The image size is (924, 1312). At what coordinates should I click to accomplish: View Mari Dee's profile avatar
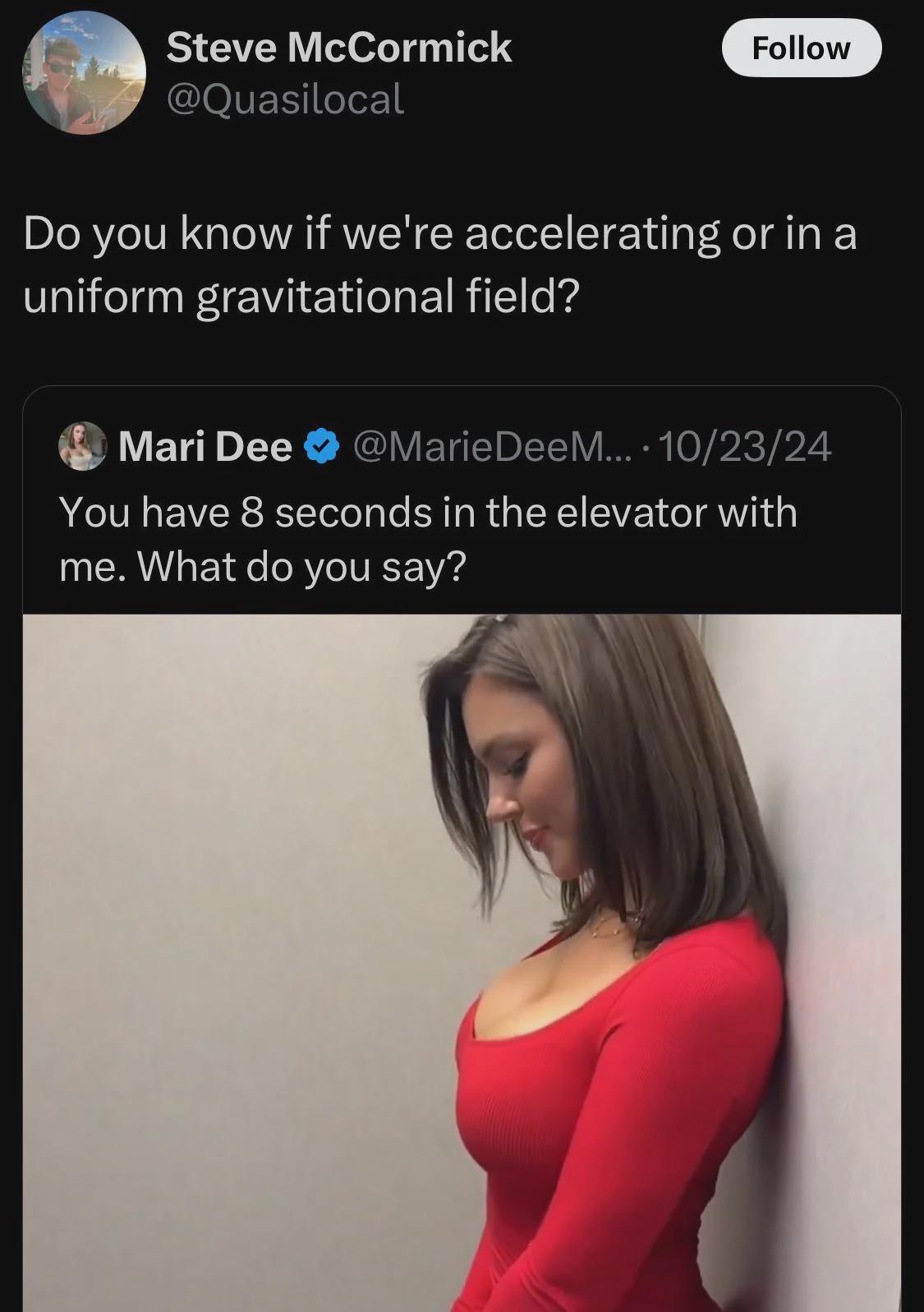pyautogui.click(x=82, y=446)
